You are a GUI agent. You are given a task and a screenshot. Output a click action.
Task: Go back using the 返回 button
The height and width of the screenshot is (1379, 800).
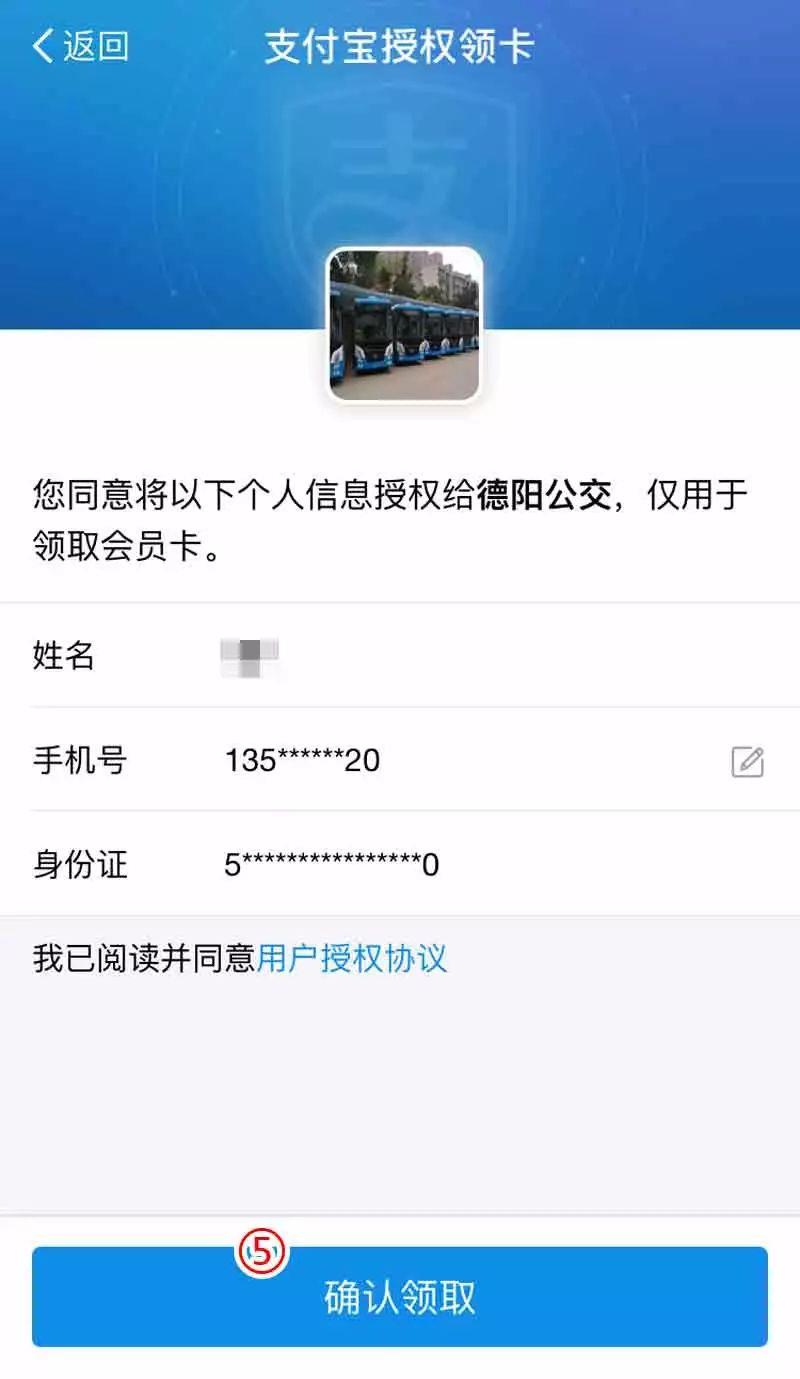coord(80,47)
